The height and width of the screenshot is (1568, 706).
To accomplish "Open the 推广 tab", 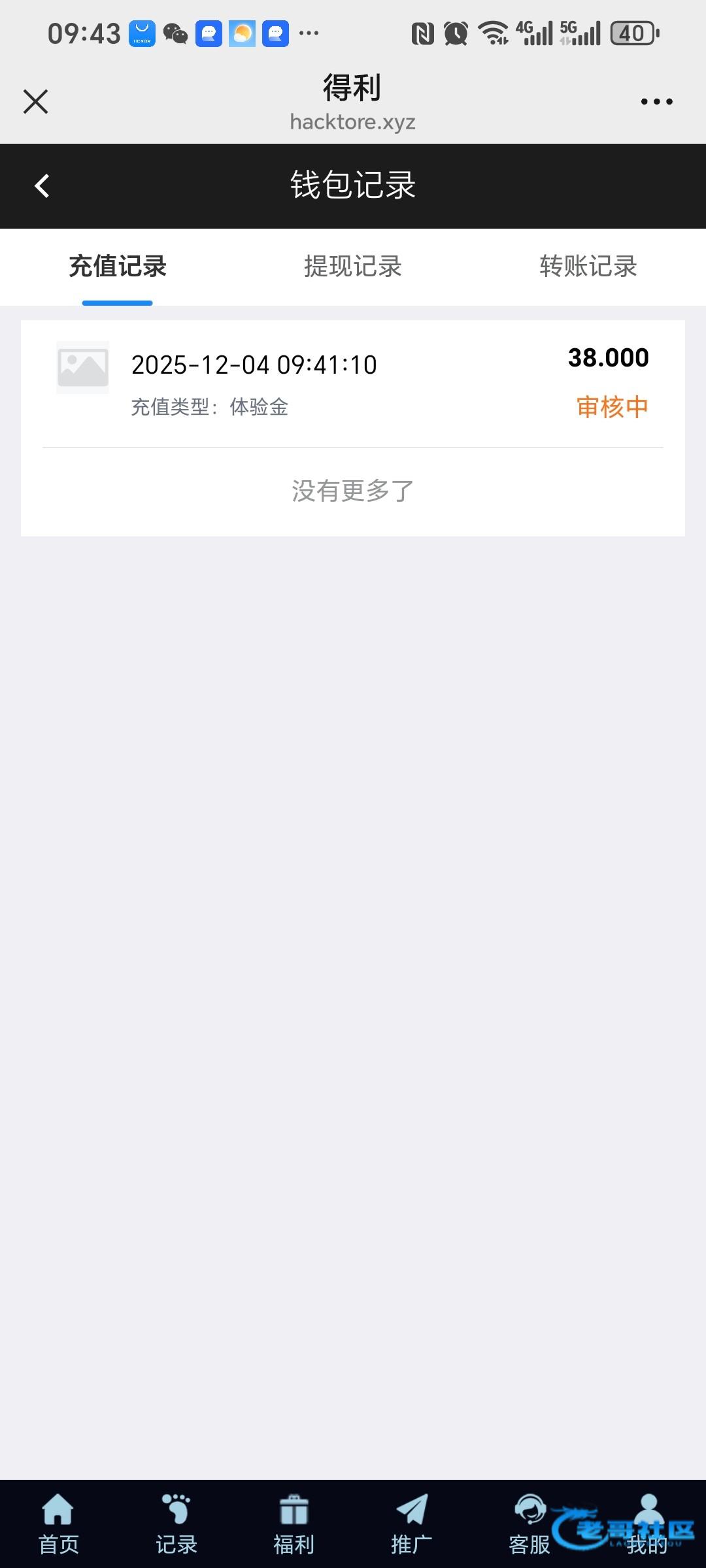I will tap(412, 1525).
